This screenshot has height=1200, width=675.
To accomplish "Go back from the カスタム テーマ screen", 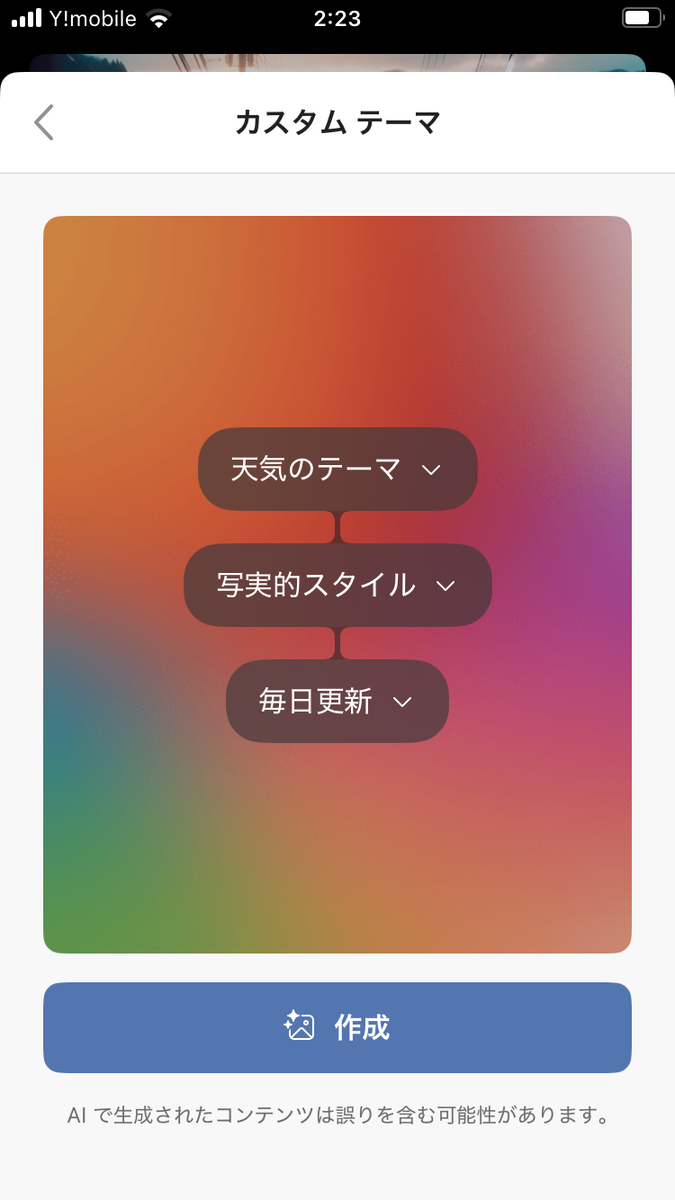I will point(44,122).
